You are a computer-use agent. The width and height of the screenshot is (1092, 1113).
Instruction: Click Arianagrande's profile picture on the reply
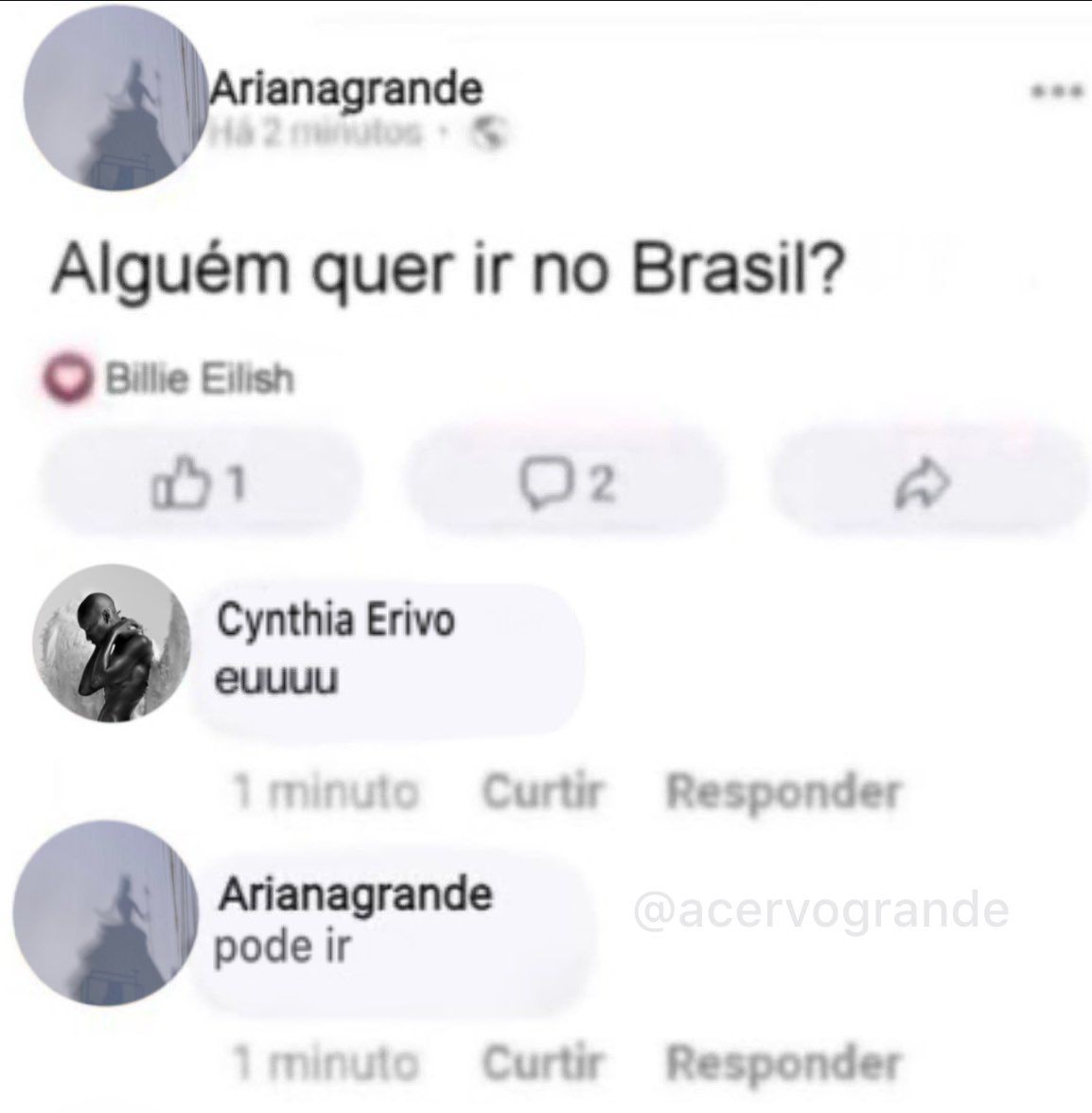(111, 923)
